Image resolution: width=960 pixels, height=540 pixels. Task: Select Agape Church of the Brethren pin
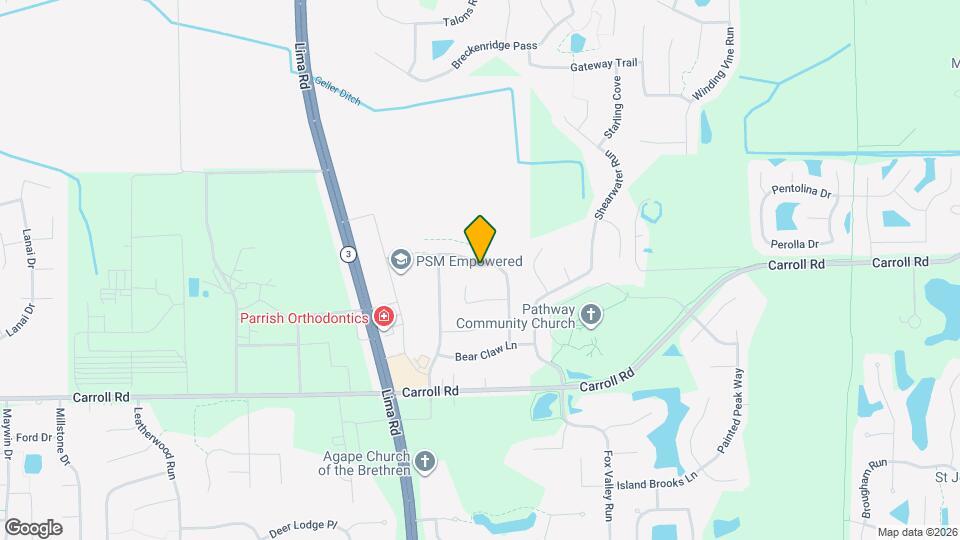425,462
